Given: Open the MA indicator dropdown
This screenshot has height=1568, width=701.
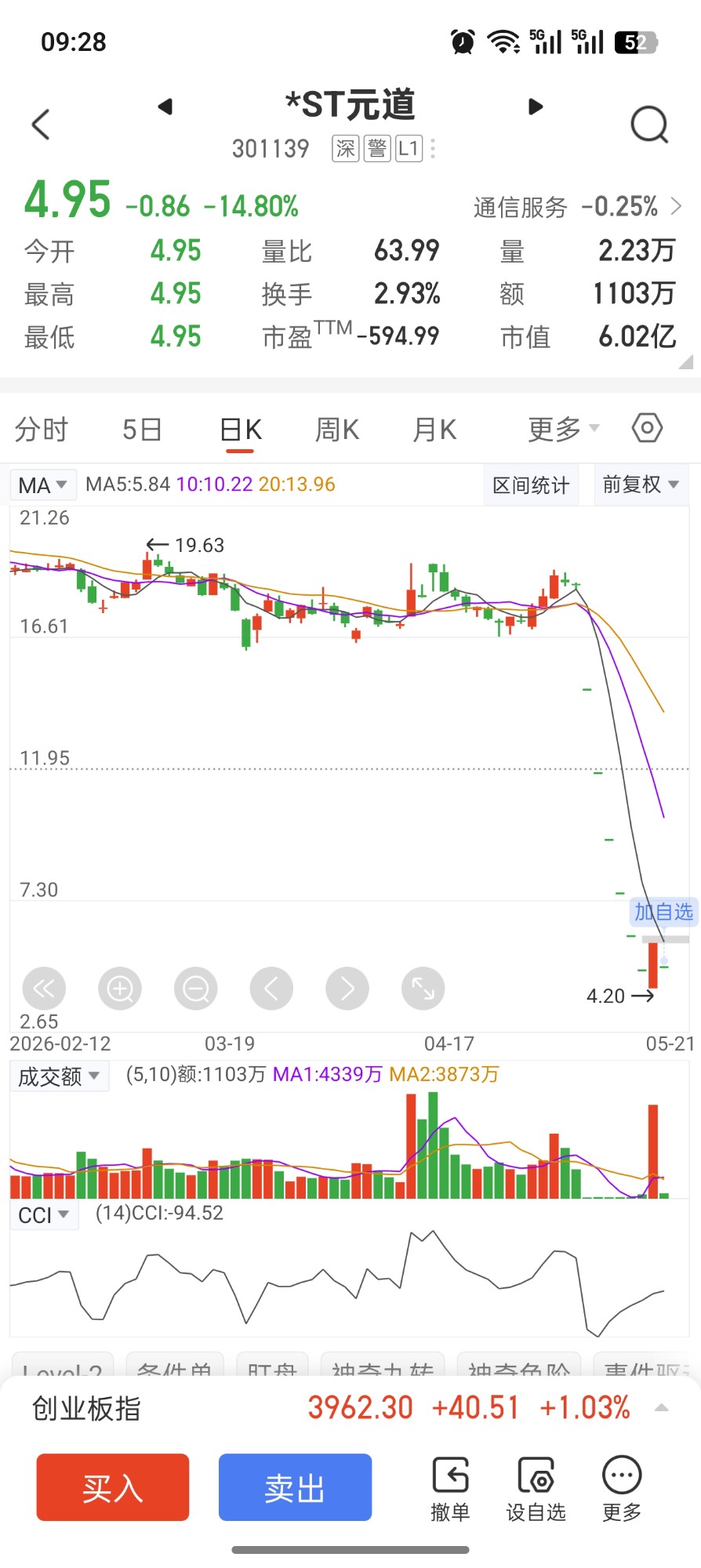Looking at the screenshot, I should coord(43,485).
